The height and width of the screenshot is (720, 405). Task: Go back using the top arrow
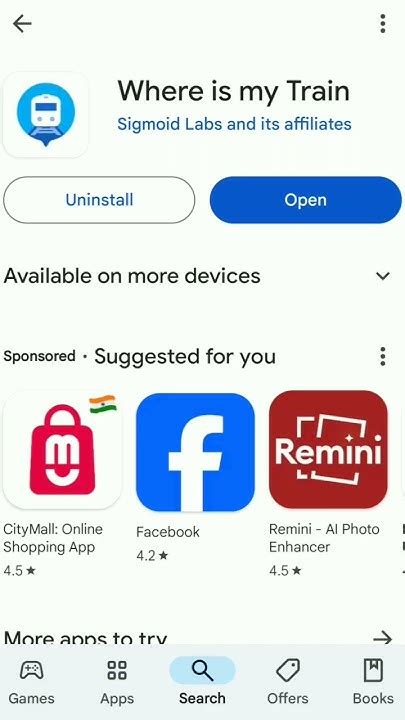click(22, 24)
